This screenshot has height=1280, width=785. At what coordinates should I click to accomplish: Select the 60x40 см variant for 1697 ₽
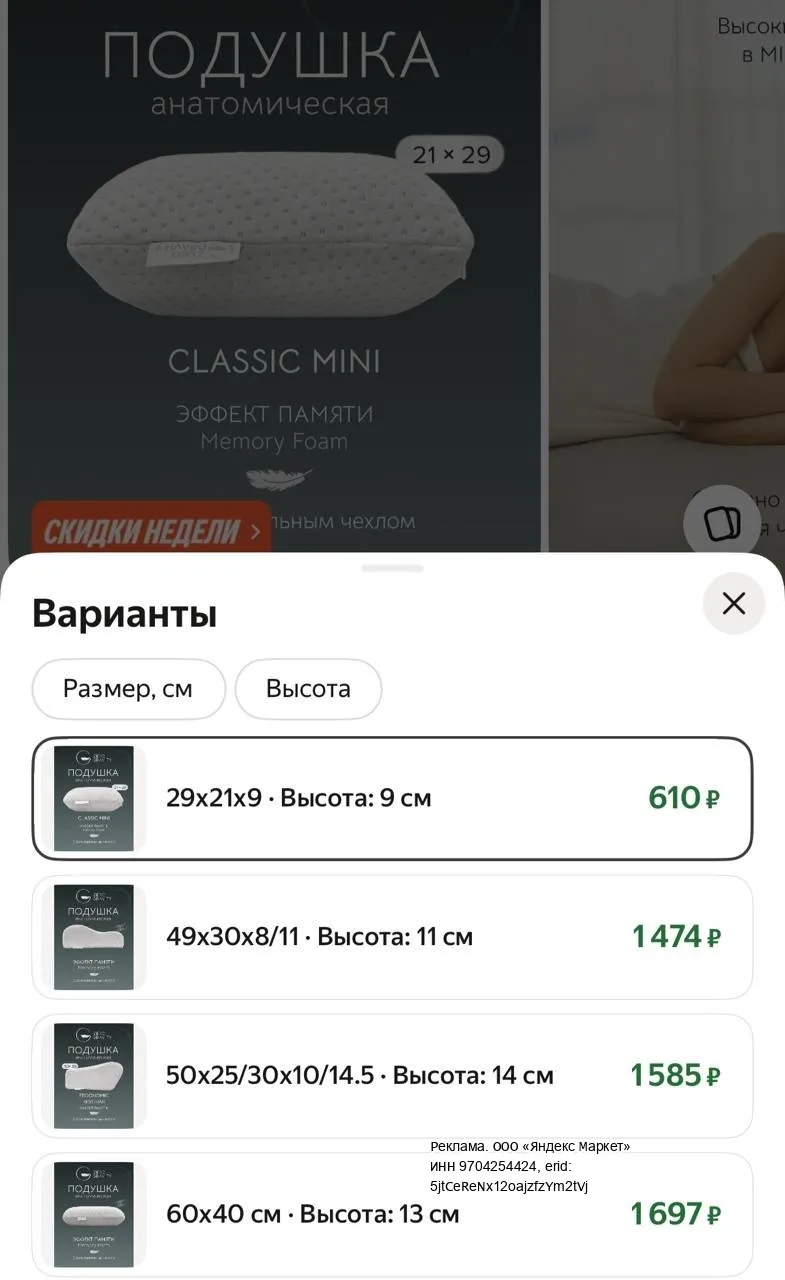(x=392, y=1214)
